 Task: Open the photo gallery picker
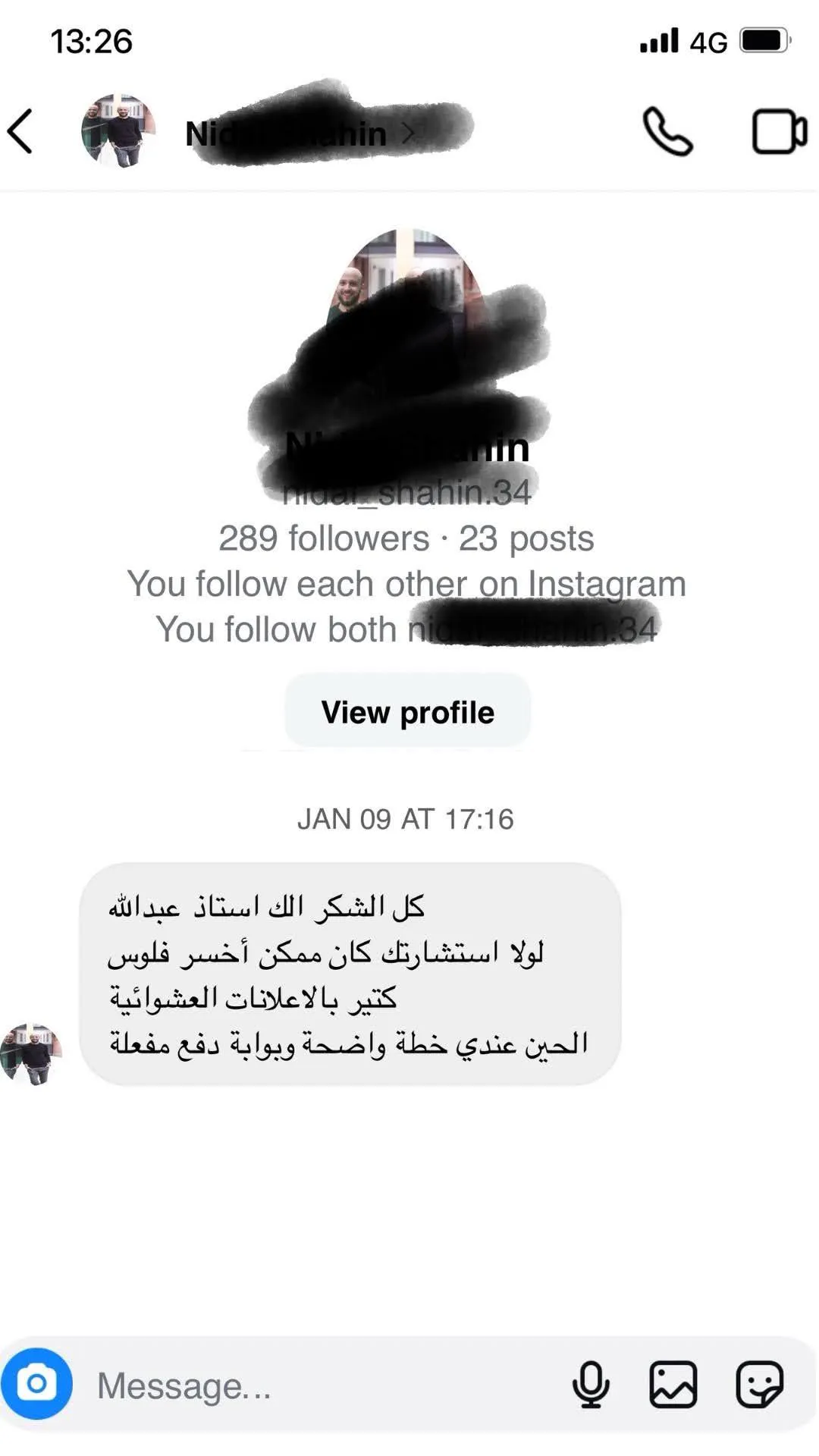click(673, 1385)
